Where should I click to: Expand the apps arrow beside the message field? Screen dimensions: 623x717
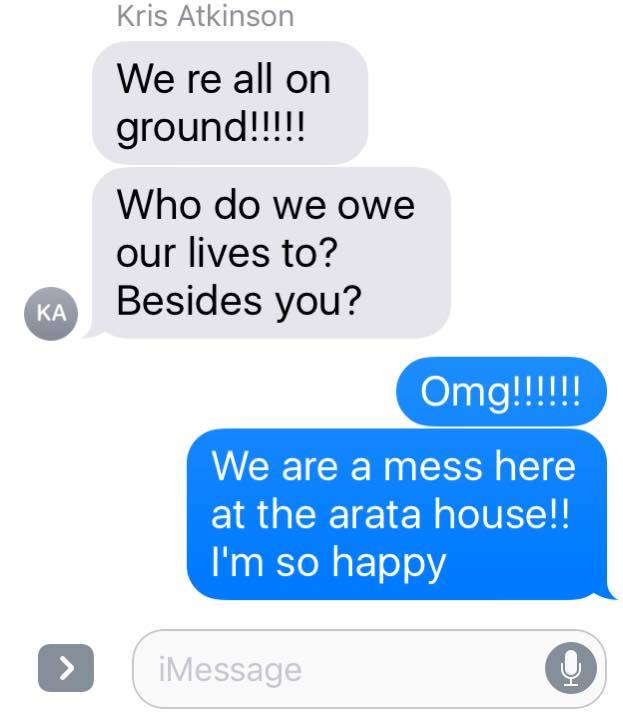tap(66, 667)
